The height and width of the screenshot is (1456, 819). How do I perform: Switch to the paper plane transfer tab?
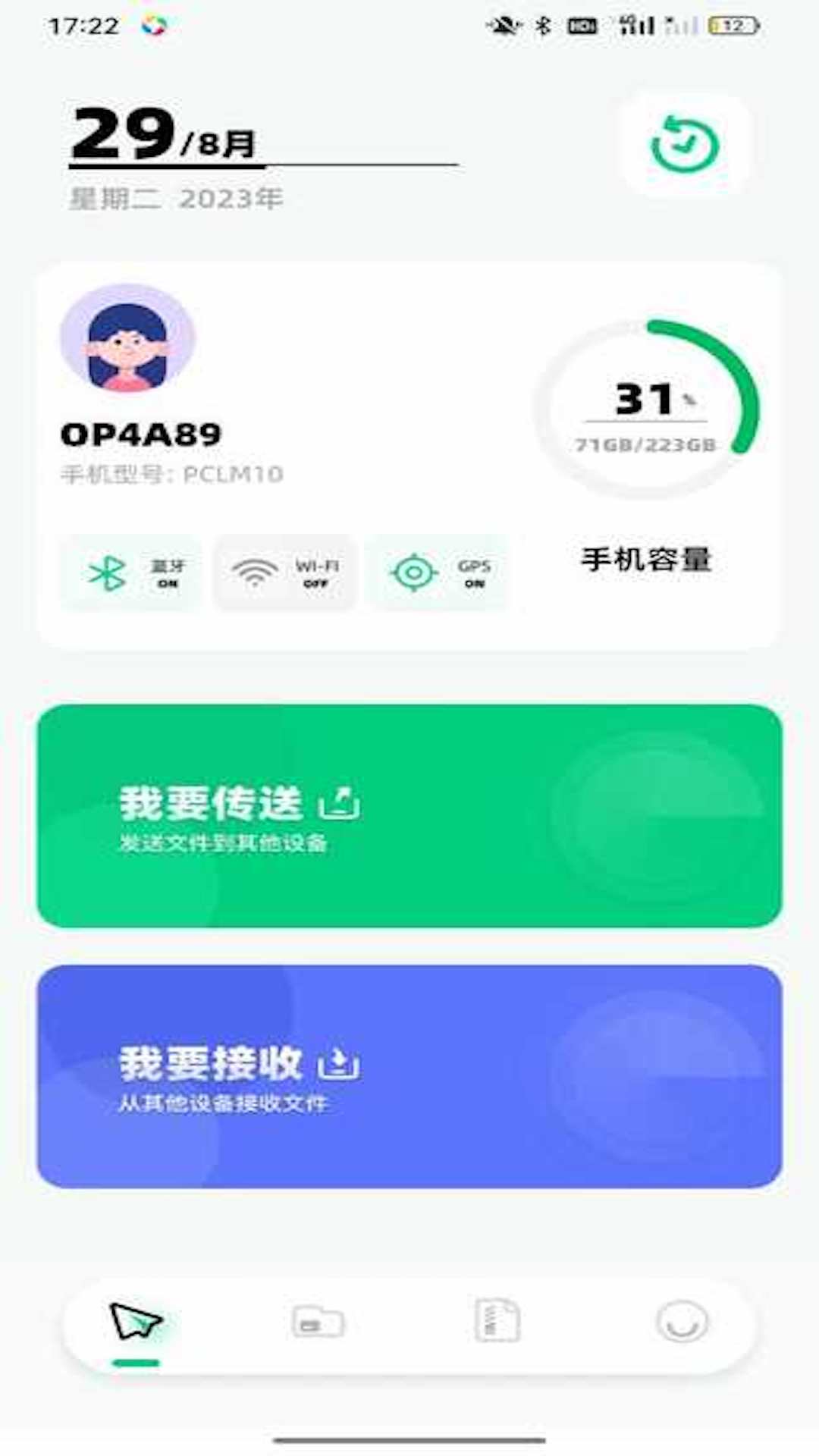click(136, 1323)
